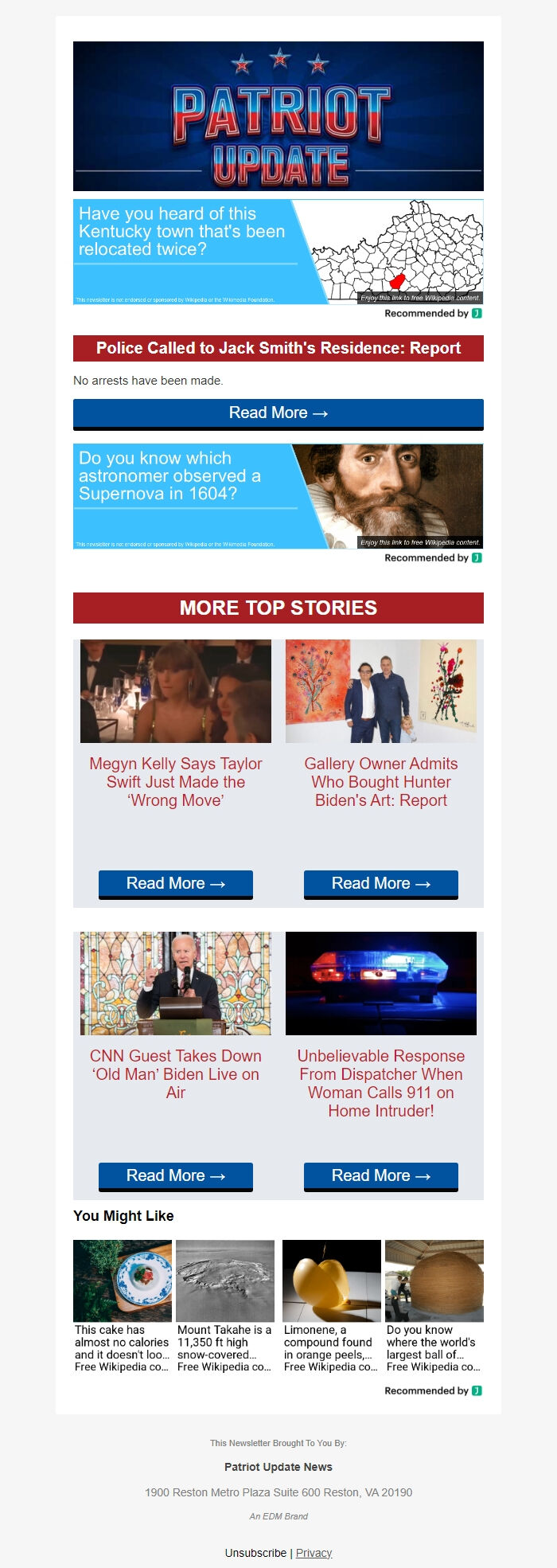Open CNN Guest 'Old Man' Biden headline
The image size is (557, 1568).
pyautogui.click(x=176, y=1074)
